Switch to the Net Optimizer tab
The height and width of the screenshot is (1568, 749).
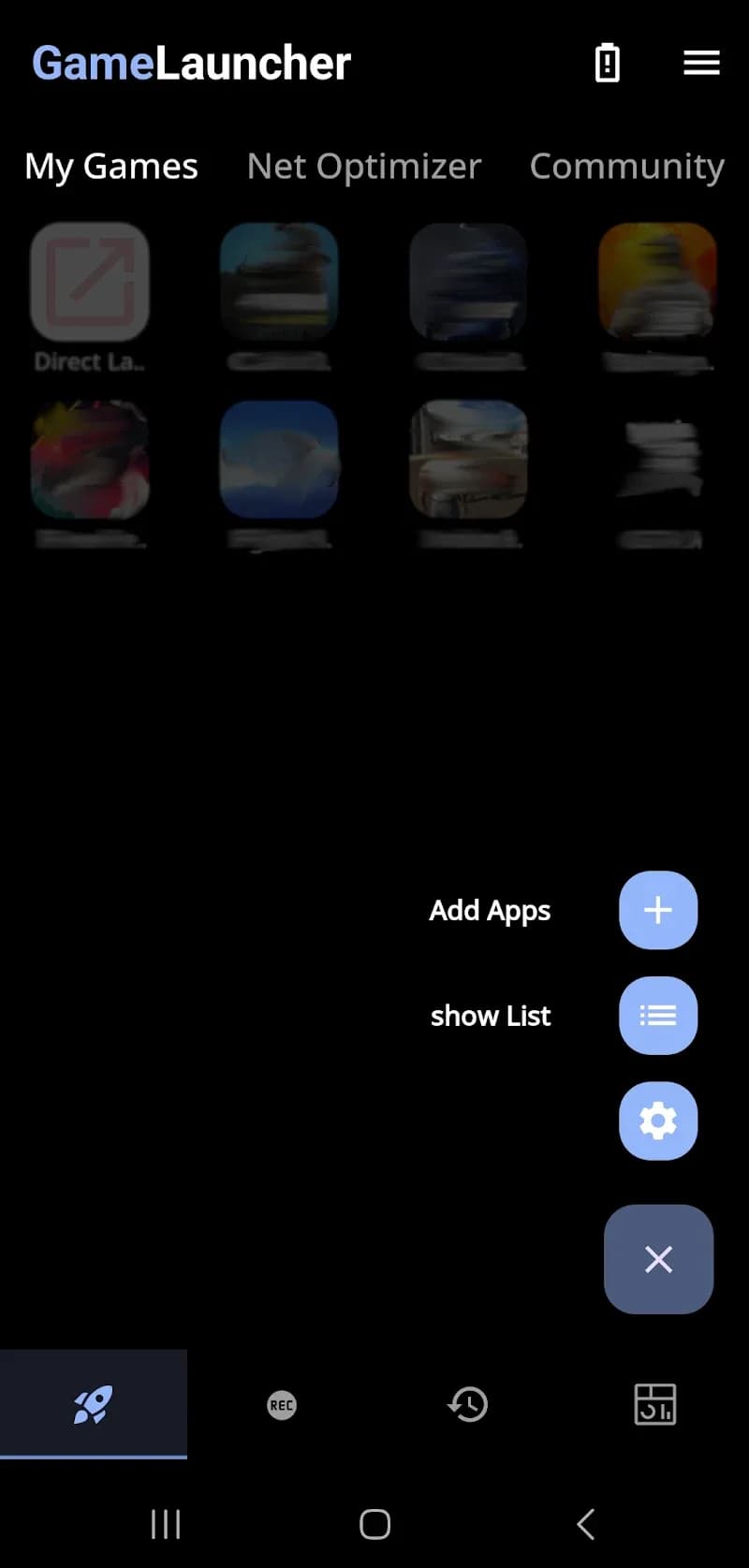[x=364, y=166]
